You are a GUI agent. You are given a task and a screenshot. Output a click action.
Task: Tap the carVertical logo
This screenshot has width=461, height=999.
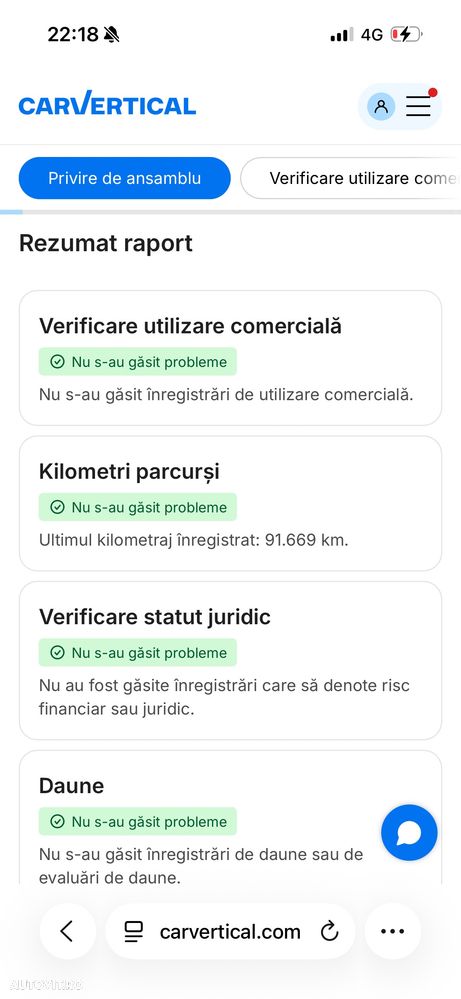[107, 104]
